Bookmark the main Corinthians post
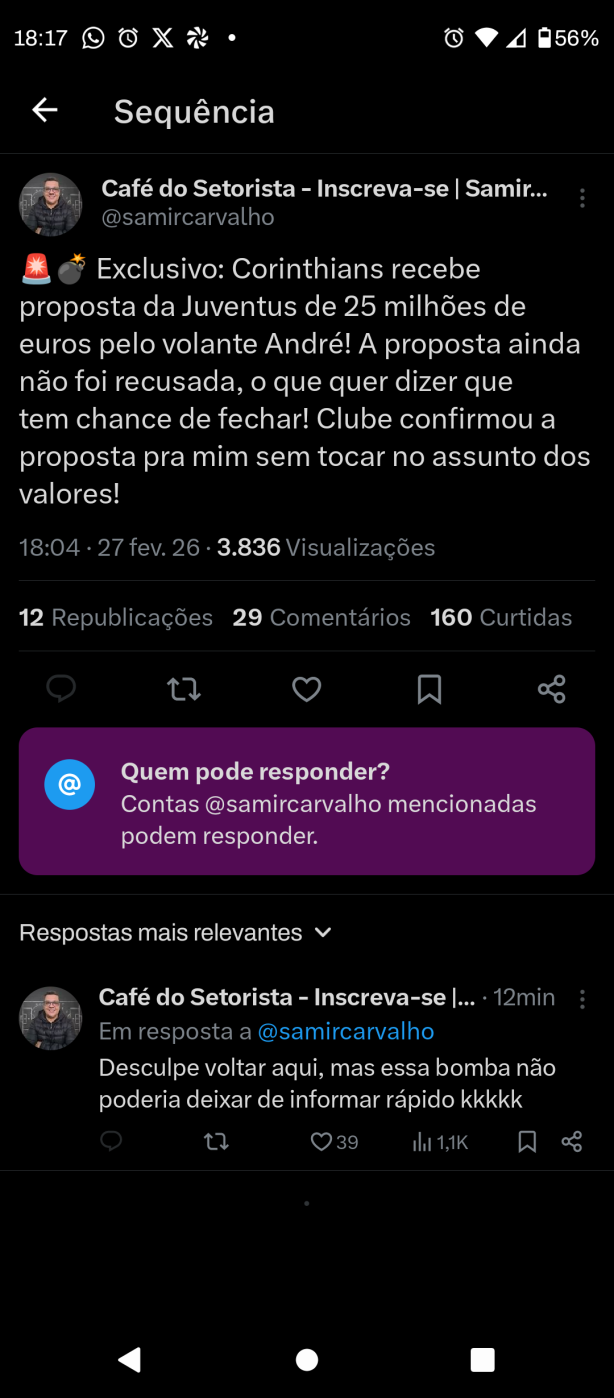 429,689
